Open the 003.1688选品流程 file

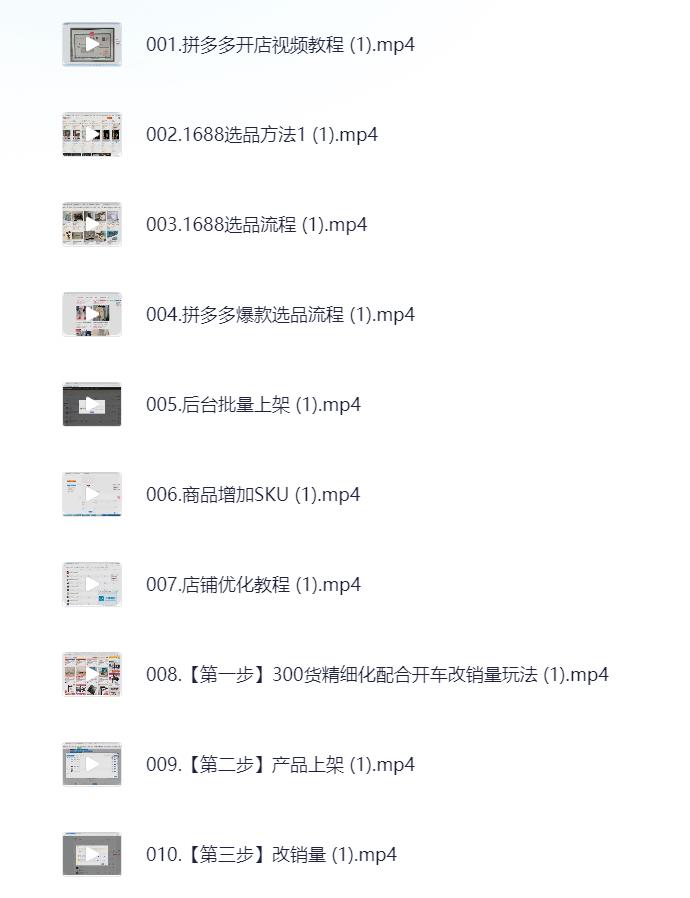point(256,225)
